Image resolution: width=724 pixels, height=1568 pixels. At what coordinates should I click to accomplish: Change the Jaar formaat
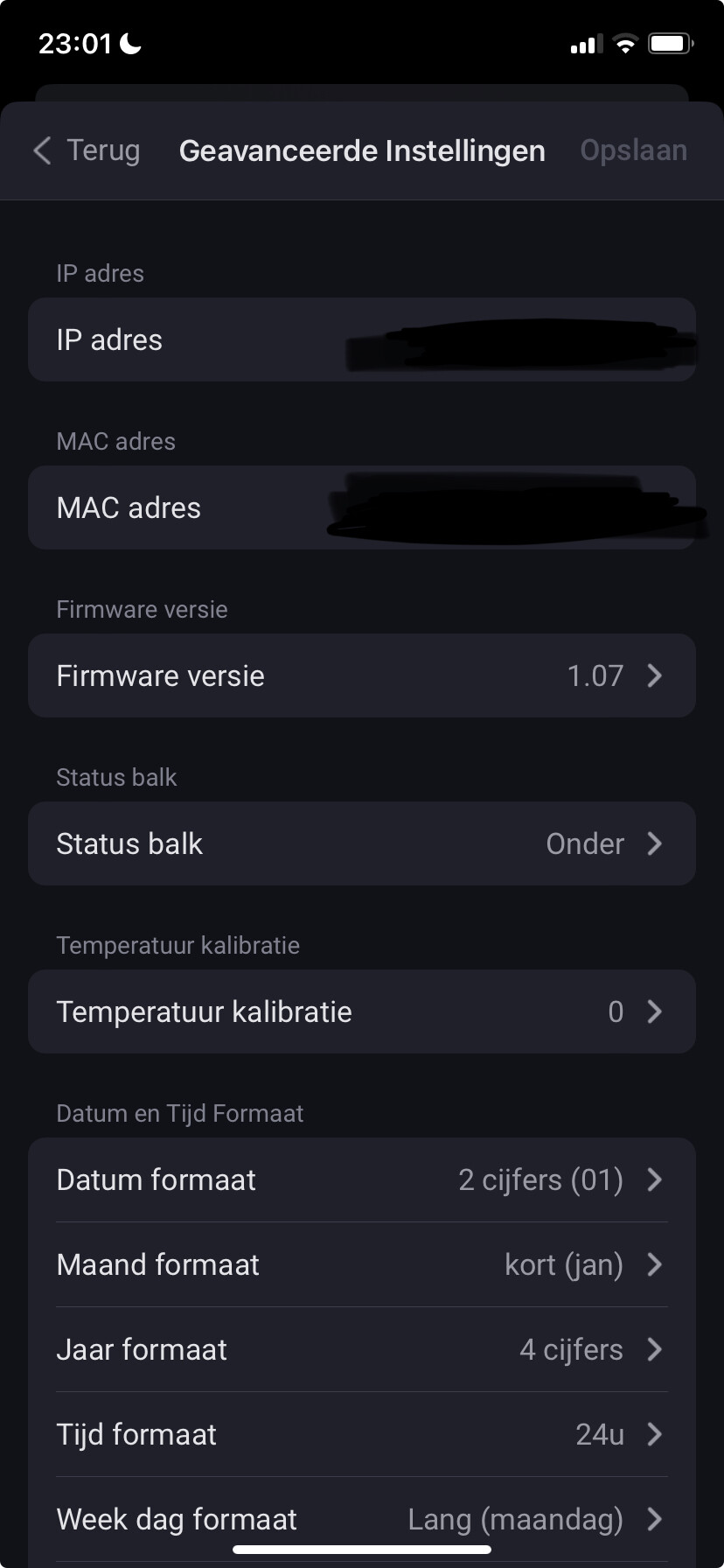(362, 1349)
